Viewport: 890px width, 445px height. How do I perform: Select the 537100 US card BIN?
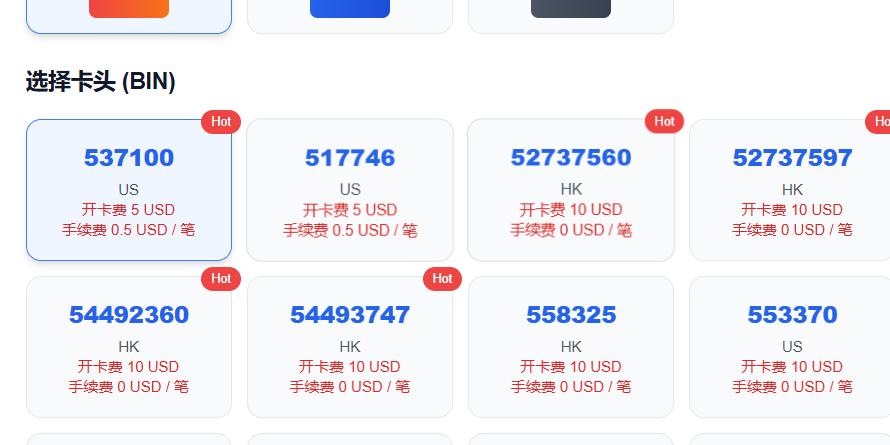coord(129,190)
